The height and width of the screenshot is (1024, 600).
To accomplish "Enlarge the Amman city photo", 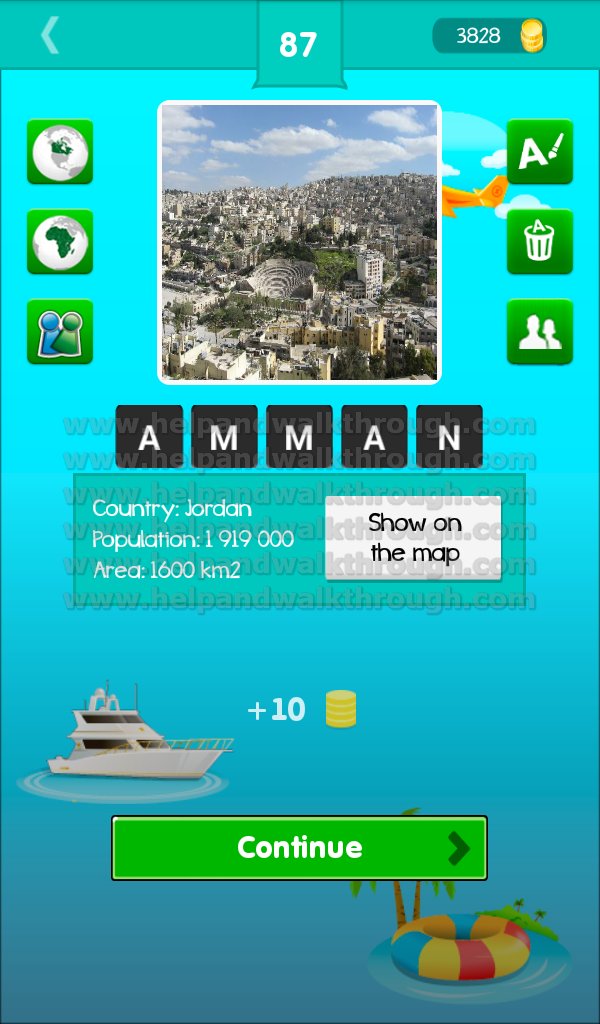I will click(x=300, y=242).
